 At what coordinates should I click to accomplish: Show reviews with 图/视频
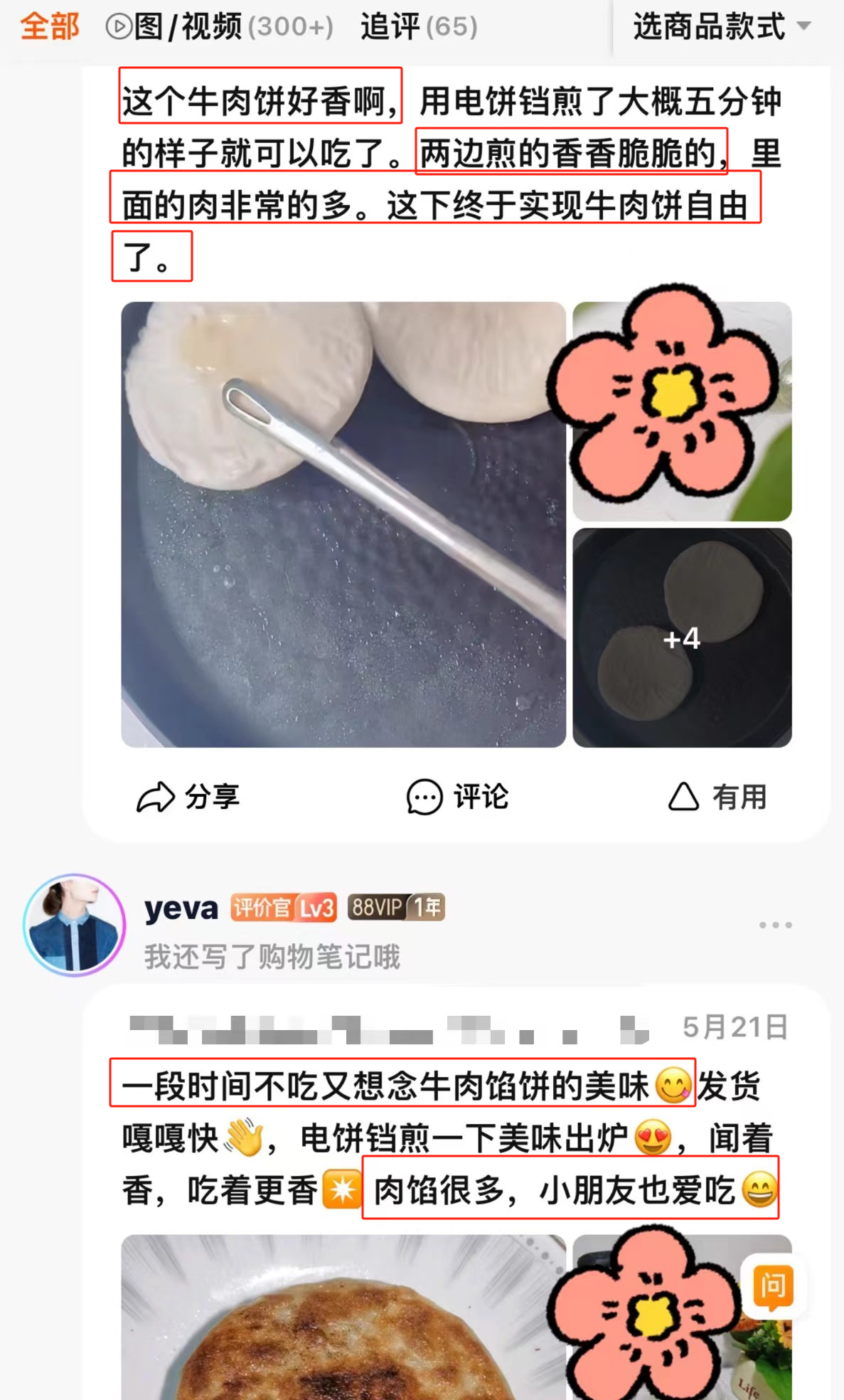[x=219, y=27]
